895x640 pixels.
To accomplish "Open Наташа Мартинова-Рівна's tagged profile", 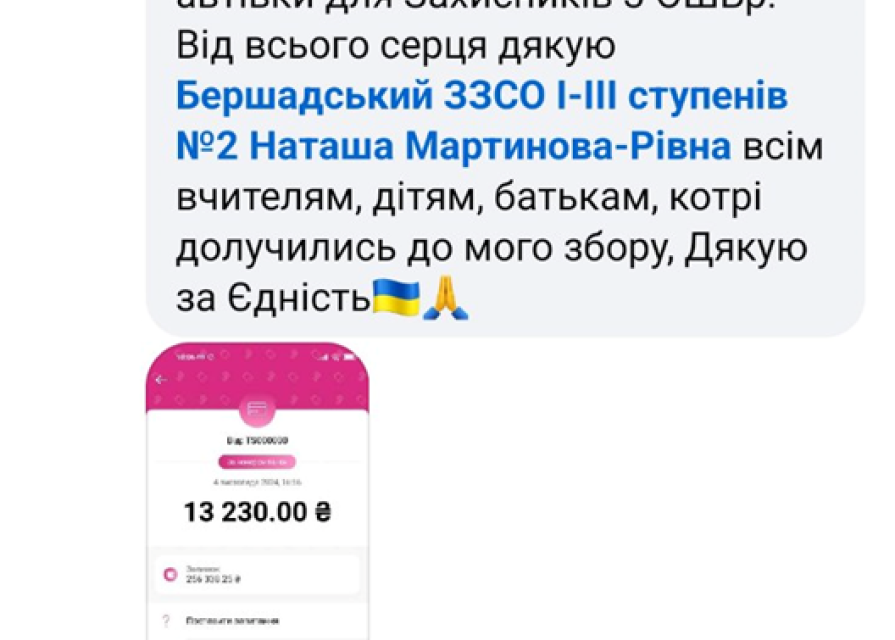I will pyautogui.click(x=490, y=147).
